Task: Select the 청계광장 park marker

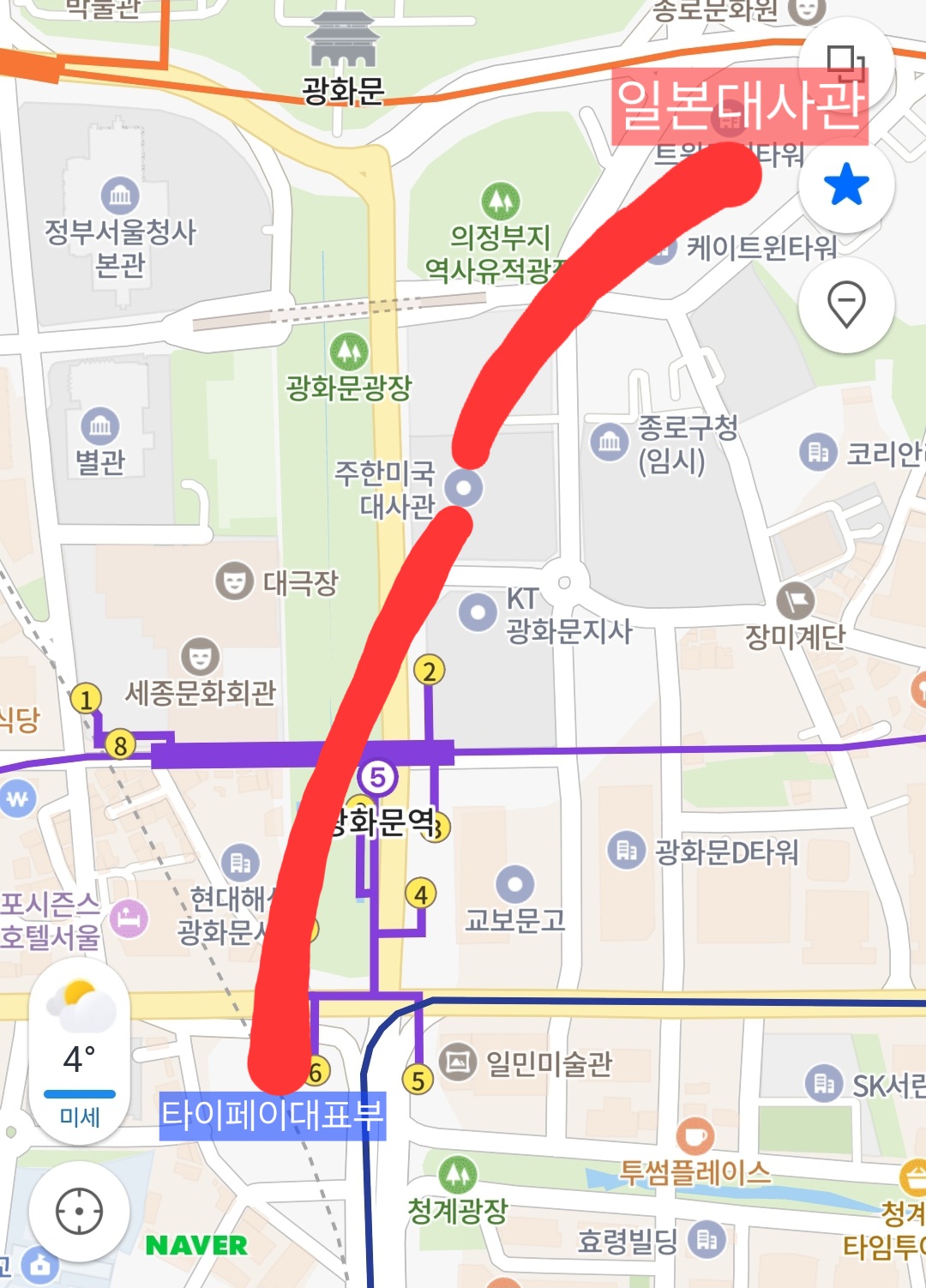Action: (458, 1173)
